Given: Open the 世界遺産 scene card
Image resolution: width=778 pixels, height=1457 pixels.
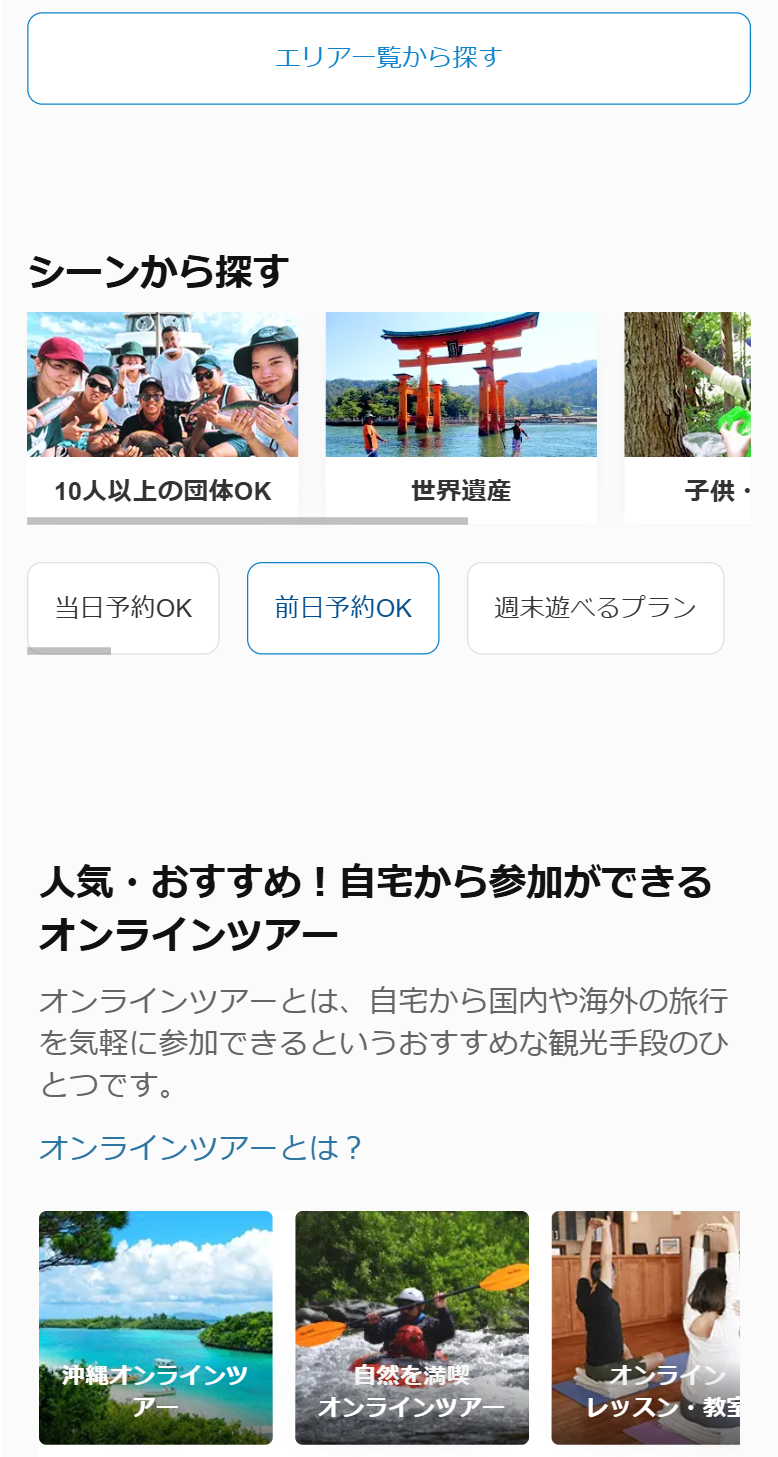Looking at the screenshot, I should tap(461, 416).
